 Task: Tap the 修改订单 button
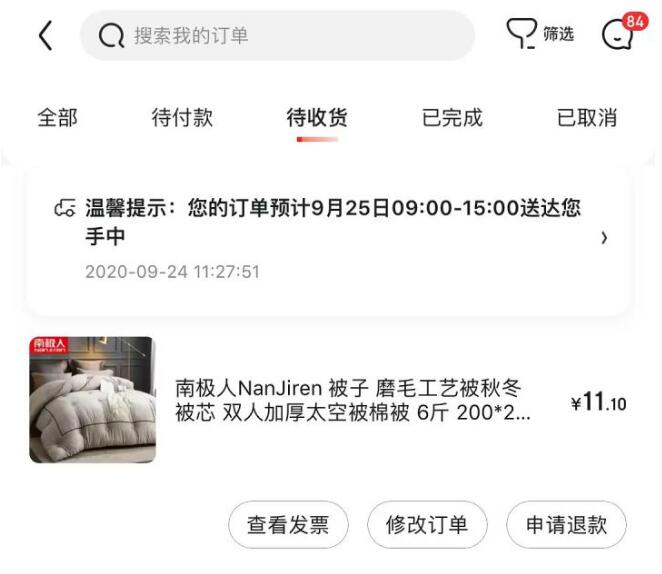coord(427,525)
